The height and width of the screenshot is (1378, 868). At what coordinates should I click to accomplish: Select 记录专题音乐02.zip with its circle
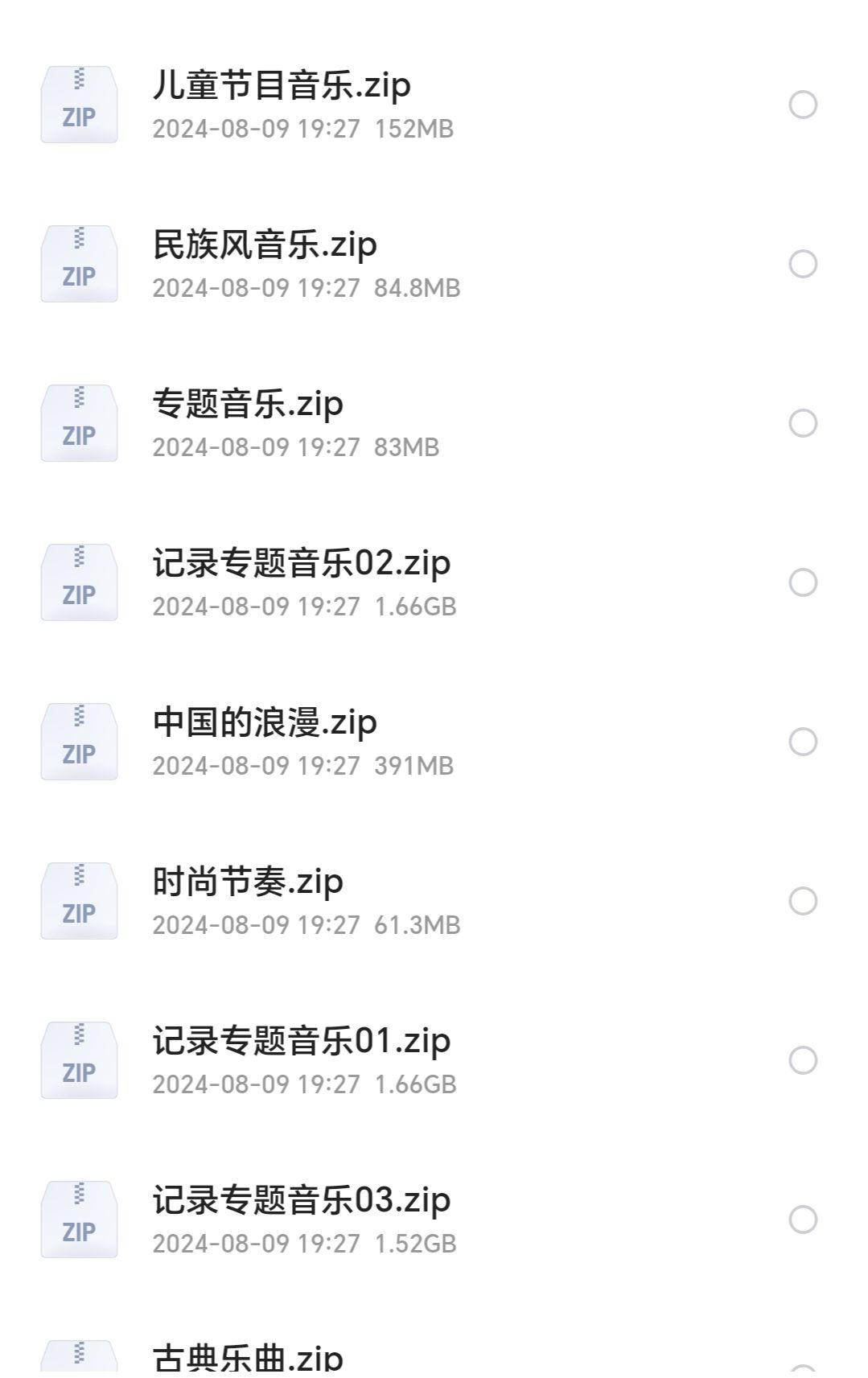pos(803,582)
